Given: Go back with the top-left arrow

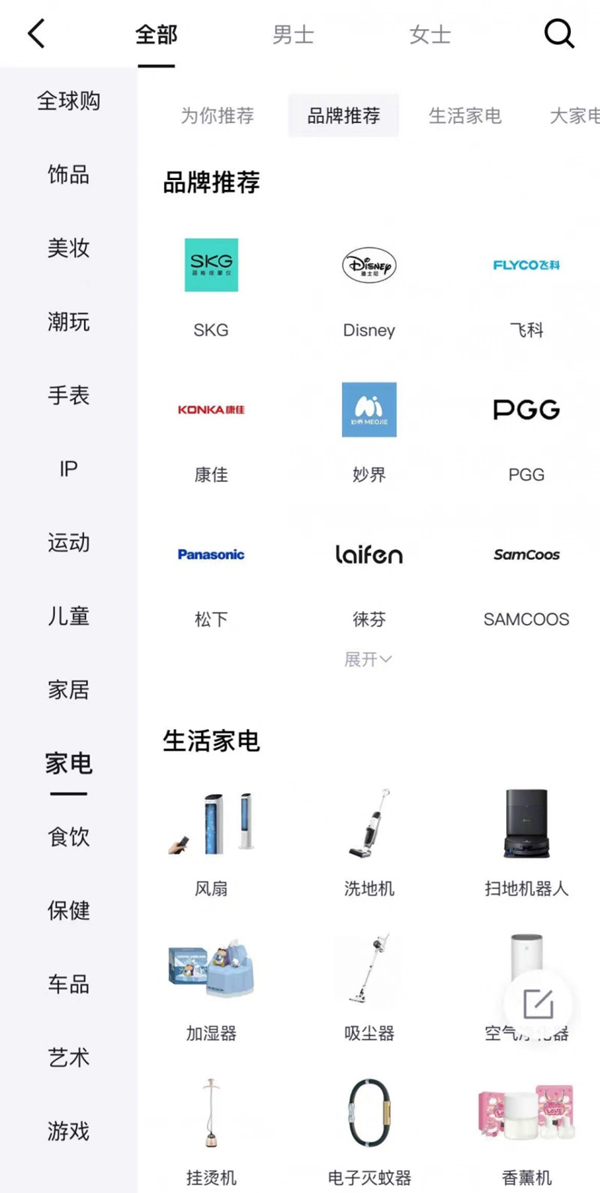Looking at the screenshot, I should pos(37,34).
